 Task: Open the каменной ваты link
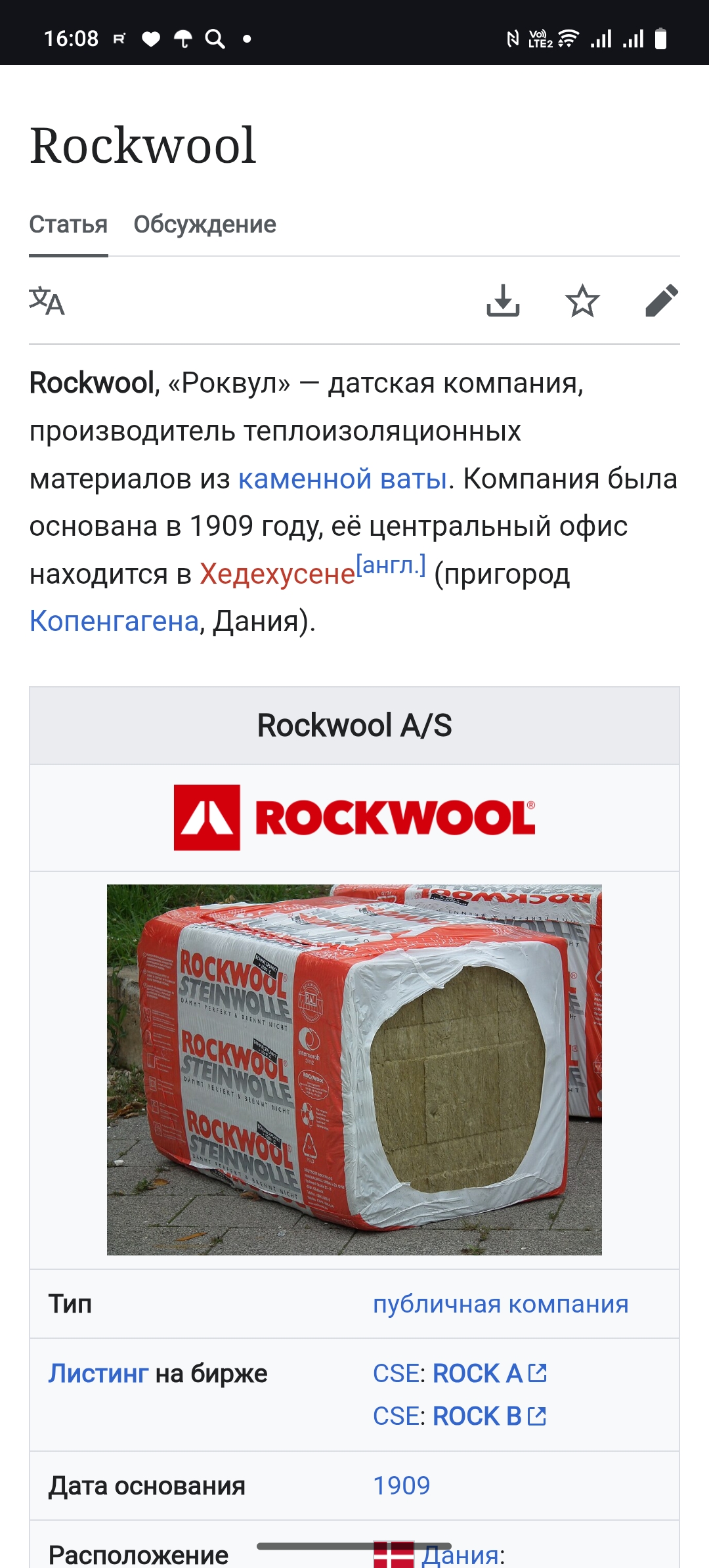tap(342, 479)
